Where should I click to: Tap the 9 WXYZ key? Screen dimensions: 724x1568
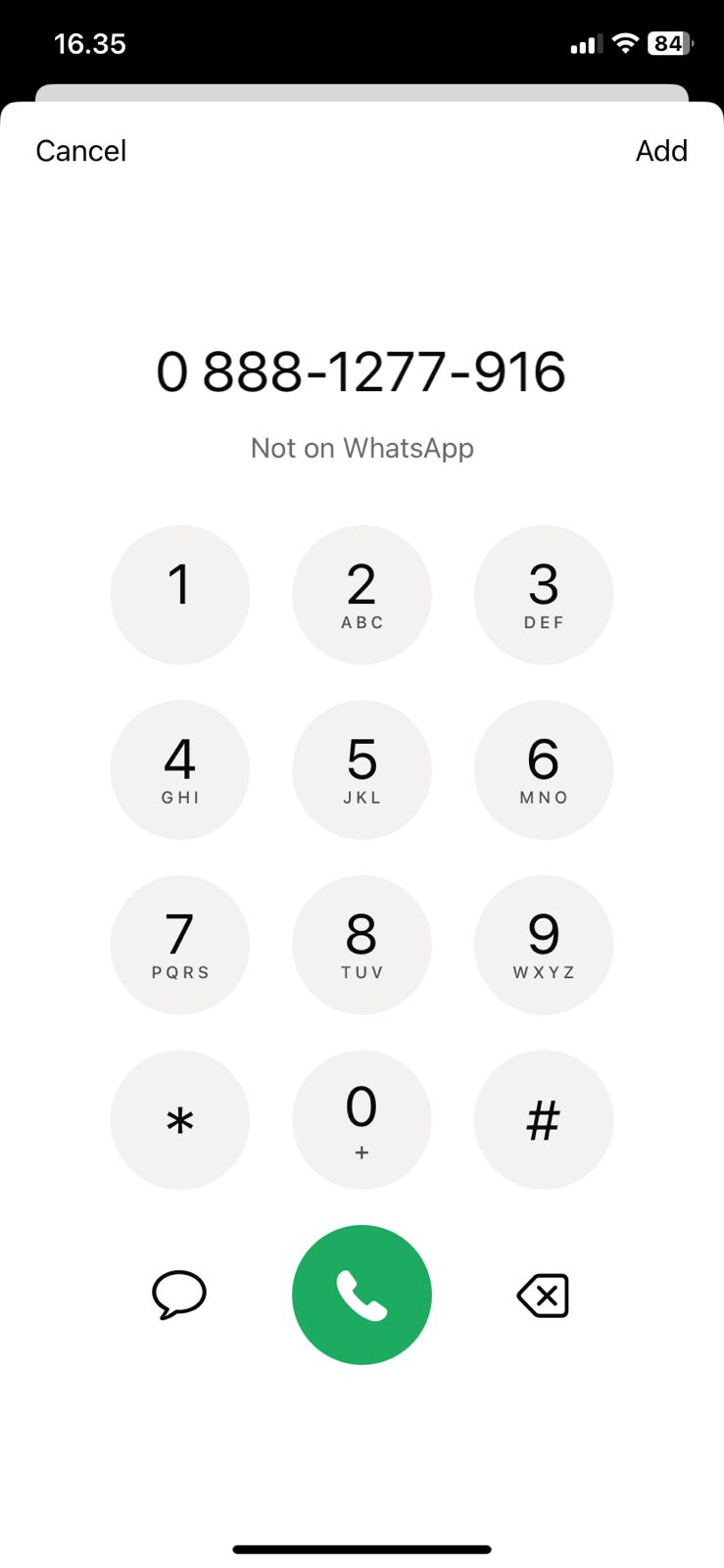pyautogui.click(x=544, y=945)
